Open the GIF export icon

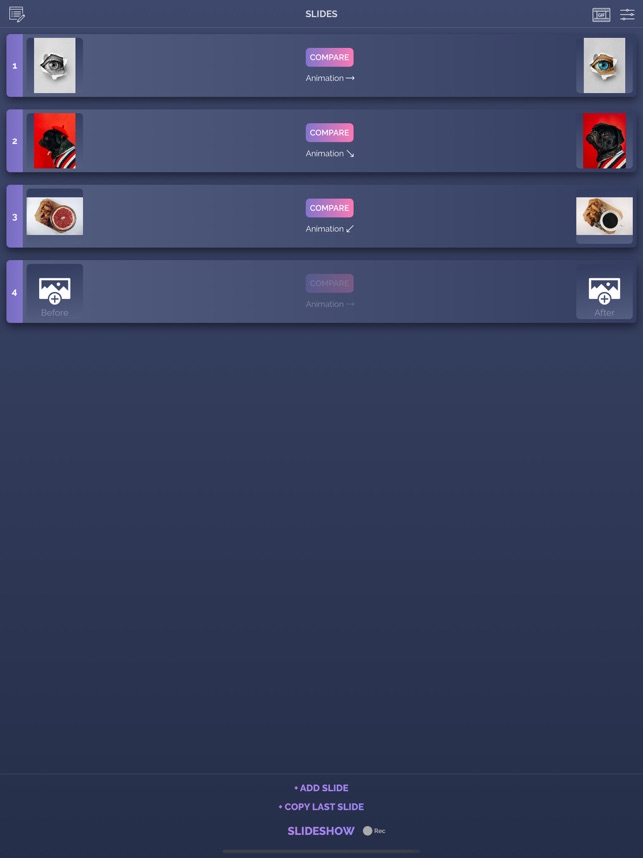601,14
